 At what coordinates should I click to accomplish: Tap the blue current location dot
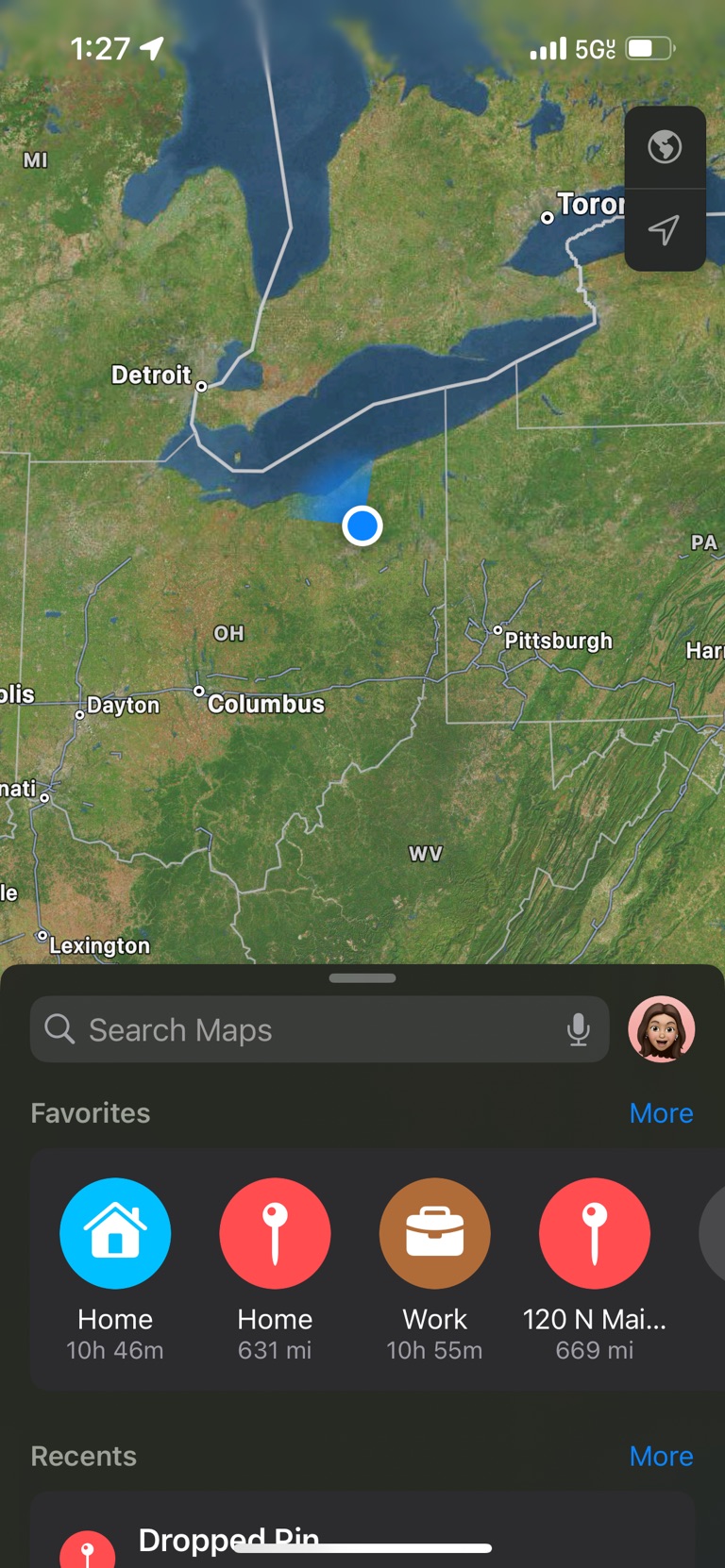pos(362,525)
